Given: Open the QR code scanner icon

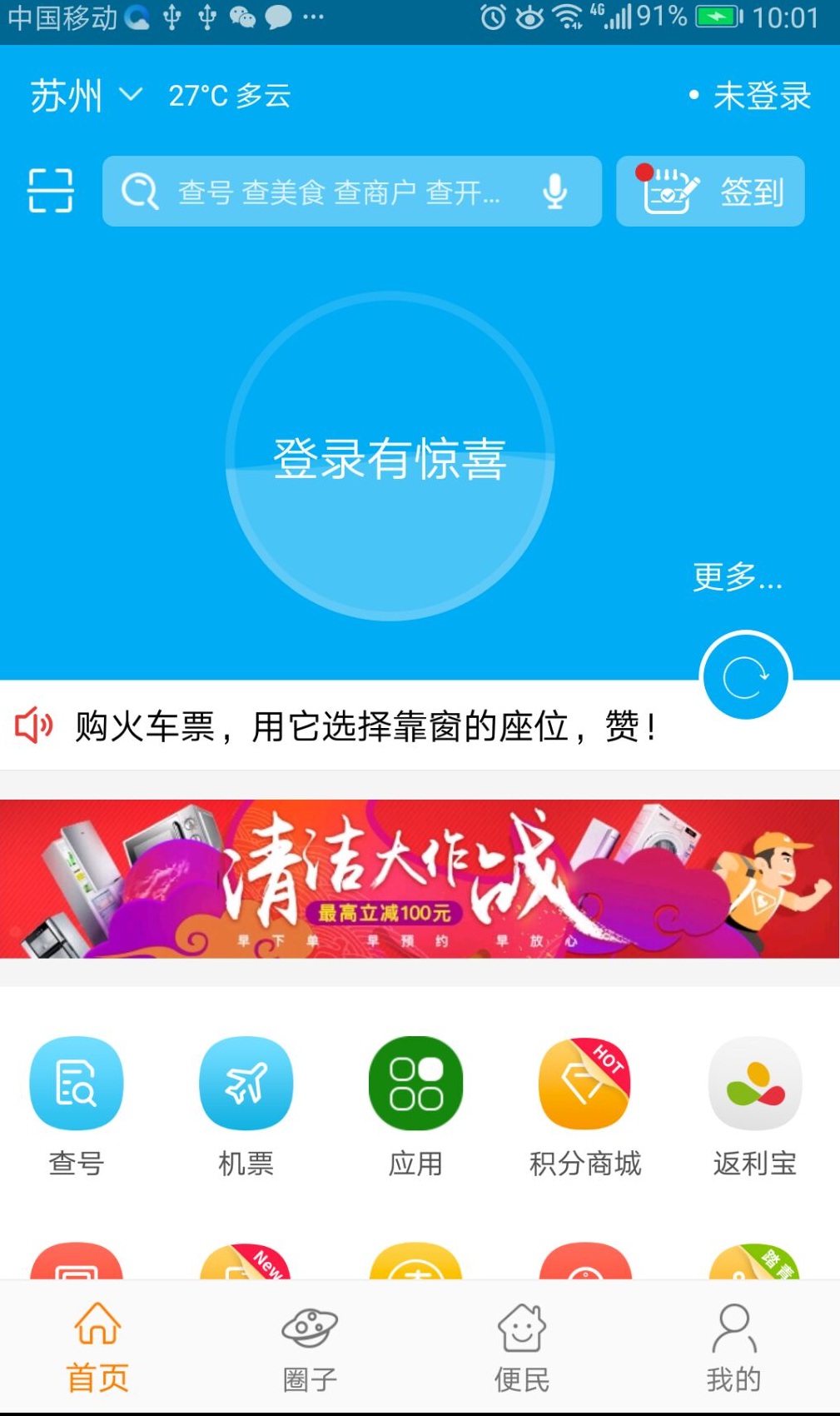Looking at the screenshot, I should [51, 191].
